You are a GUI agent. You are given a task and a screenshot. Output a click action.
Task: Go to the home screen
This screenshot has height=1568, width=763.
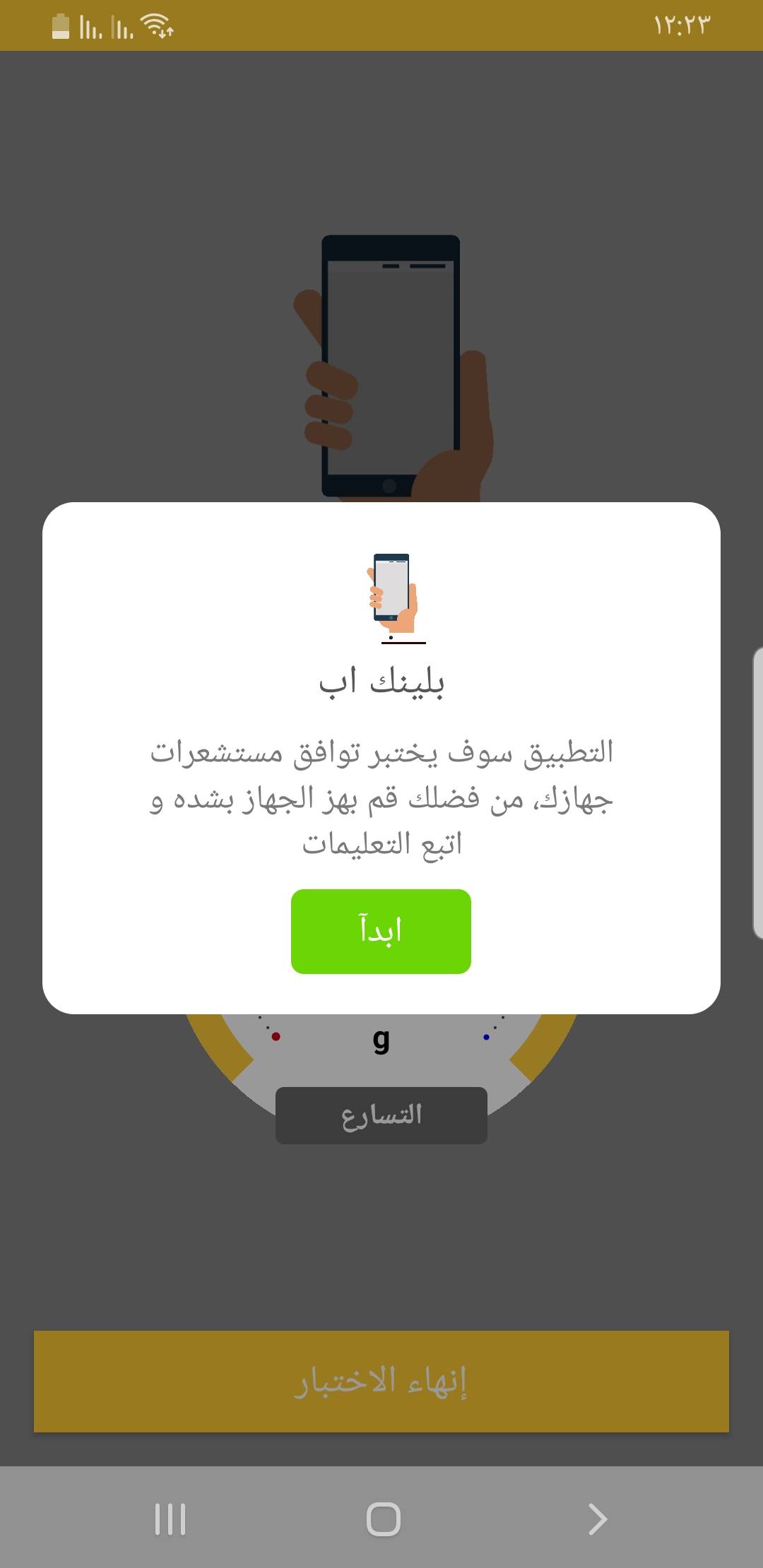click(383, 1519)
